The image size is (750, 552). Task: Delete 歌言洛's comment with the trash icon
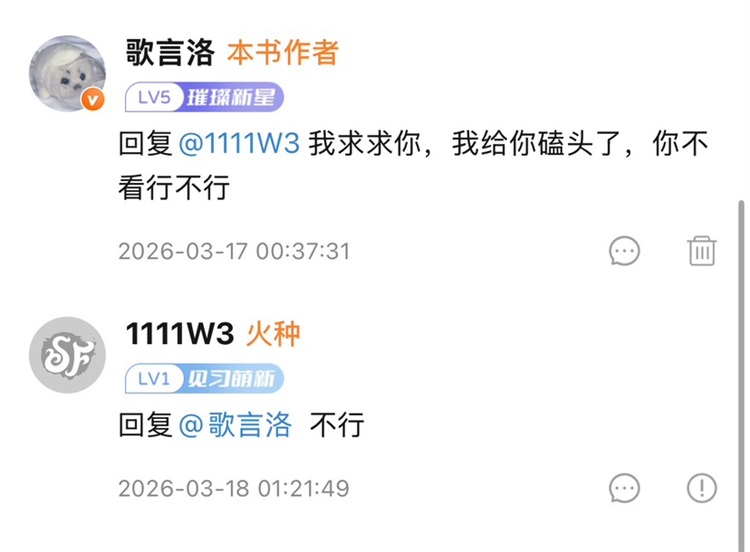tap(702, 250)
